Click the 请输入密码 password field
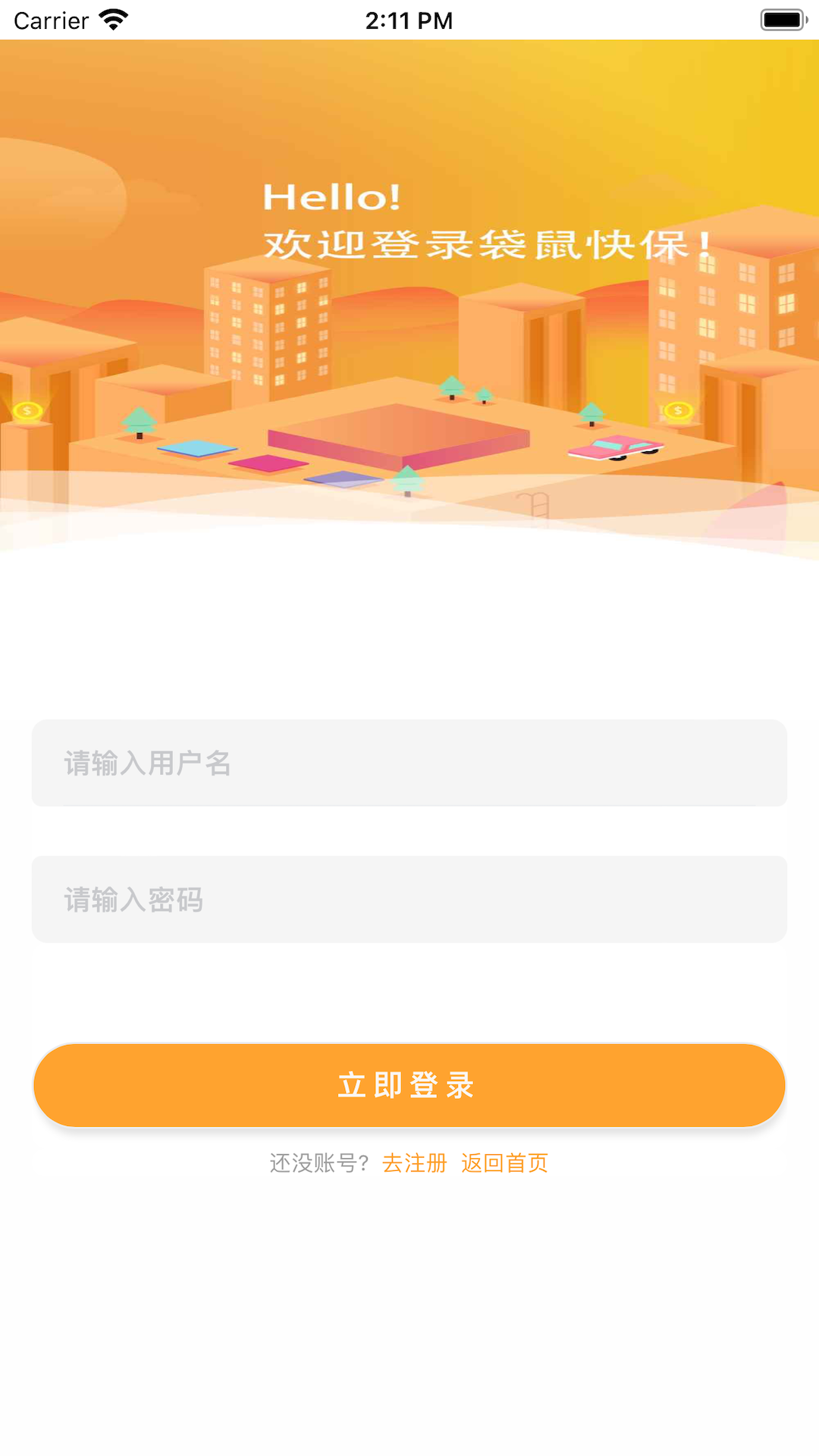The height and width of the screenshot is (1456, 819). [409, 899]
